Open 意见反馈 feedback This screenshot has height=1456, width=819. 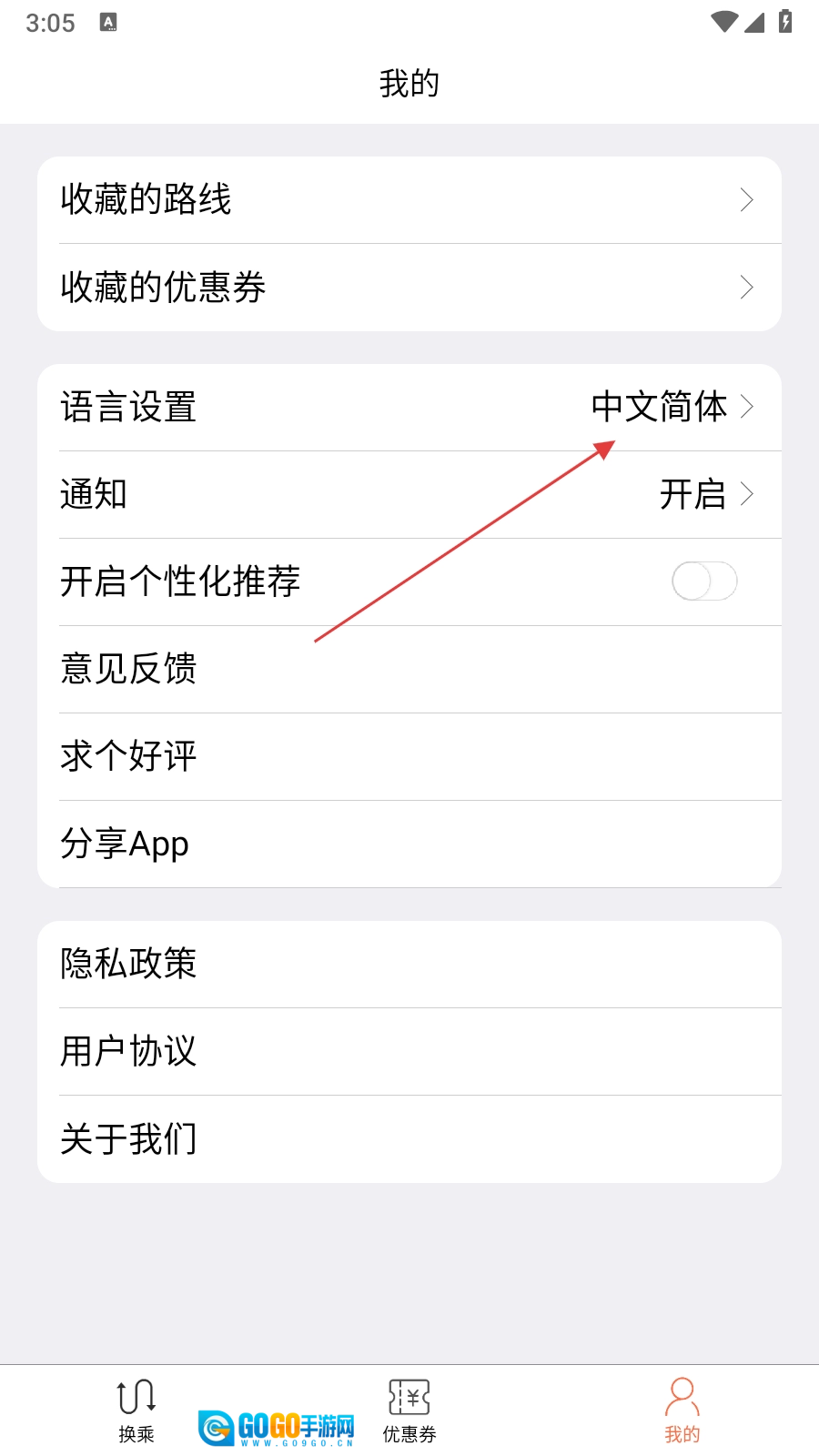[409, 669]
